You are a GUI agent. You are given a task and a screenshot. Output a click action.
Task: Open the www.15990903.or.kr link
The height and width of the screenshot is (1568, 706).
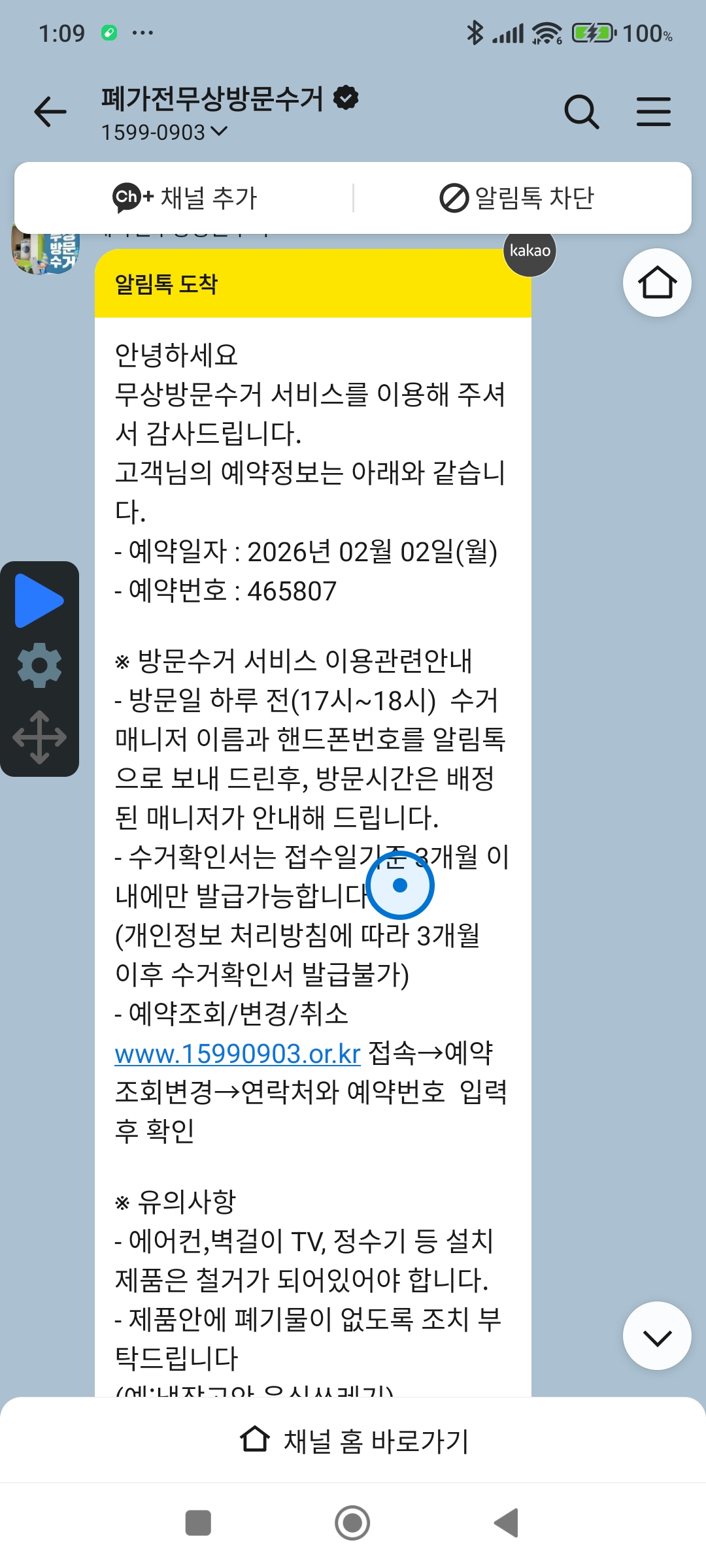237,1054
